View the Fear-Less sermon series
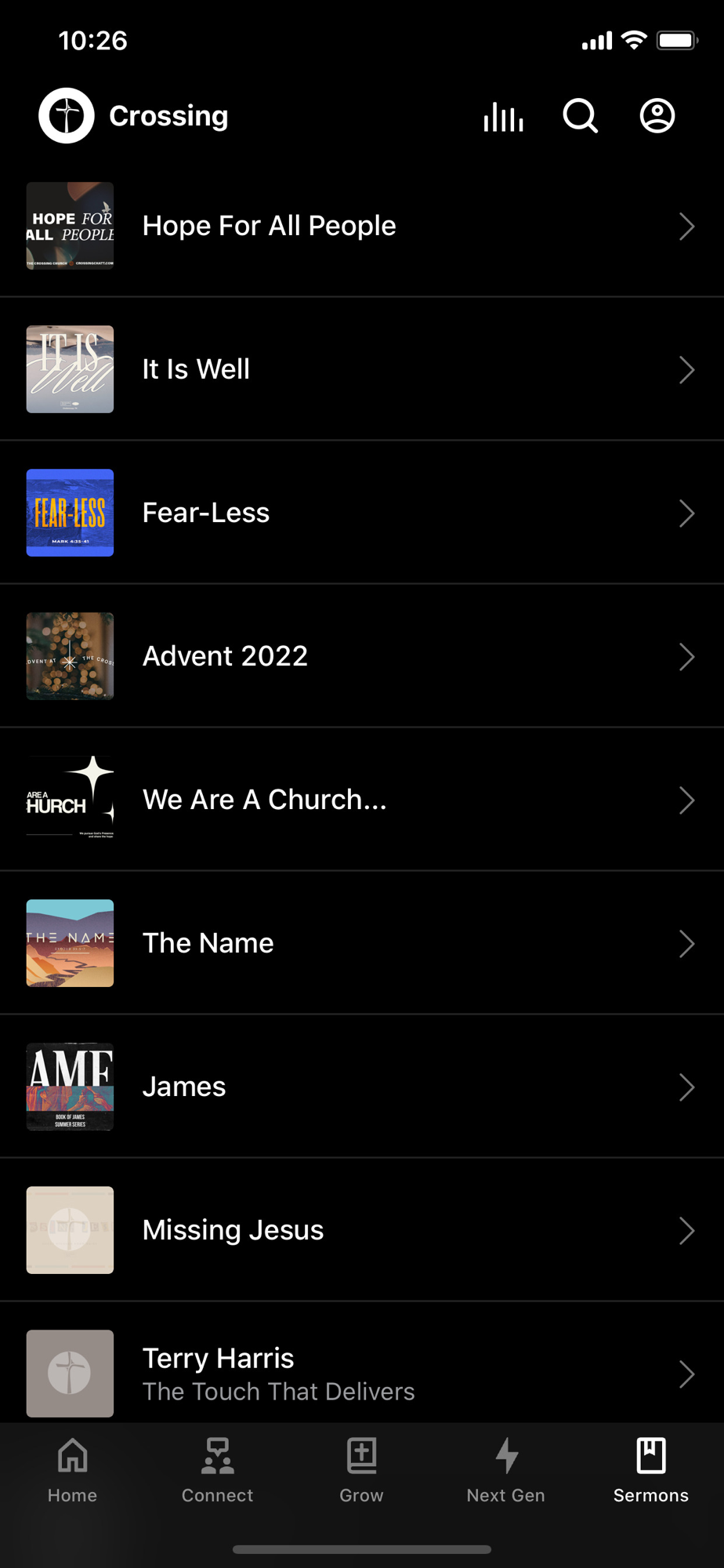The height and width of the screenshot is (1568, 724). pyautogui.click(x=360, y=513)
